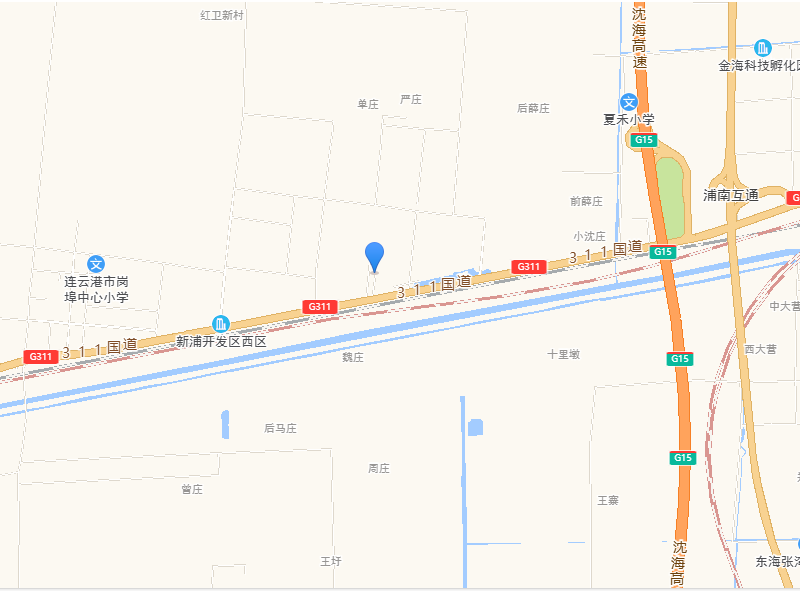Open the 夏禾小学 school marker
This screenshot has height=591, width=800.
pyautogui.click(x=628, y=102)
